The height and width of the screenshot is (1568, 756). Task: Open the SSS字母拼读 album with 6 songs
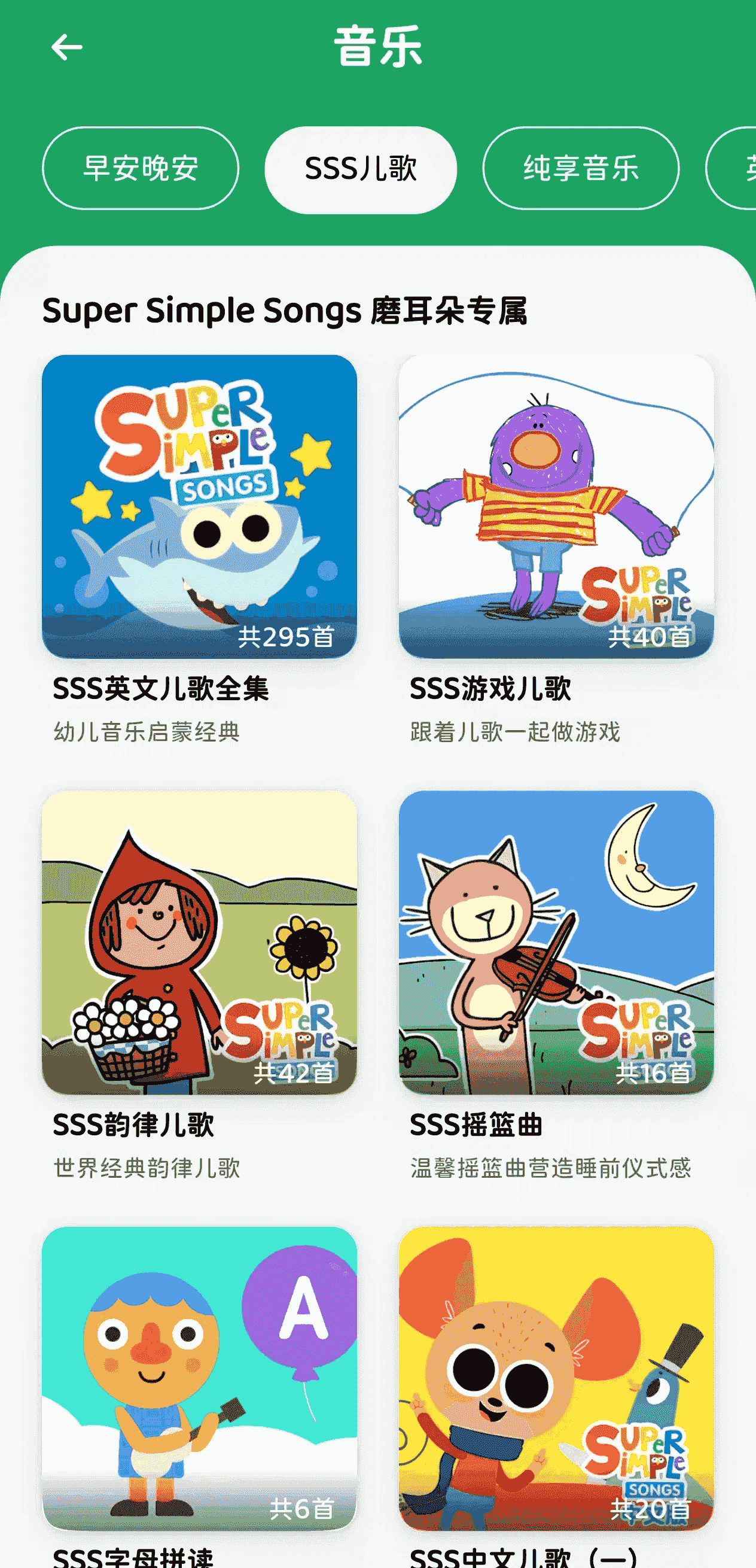click(200, 1378)
